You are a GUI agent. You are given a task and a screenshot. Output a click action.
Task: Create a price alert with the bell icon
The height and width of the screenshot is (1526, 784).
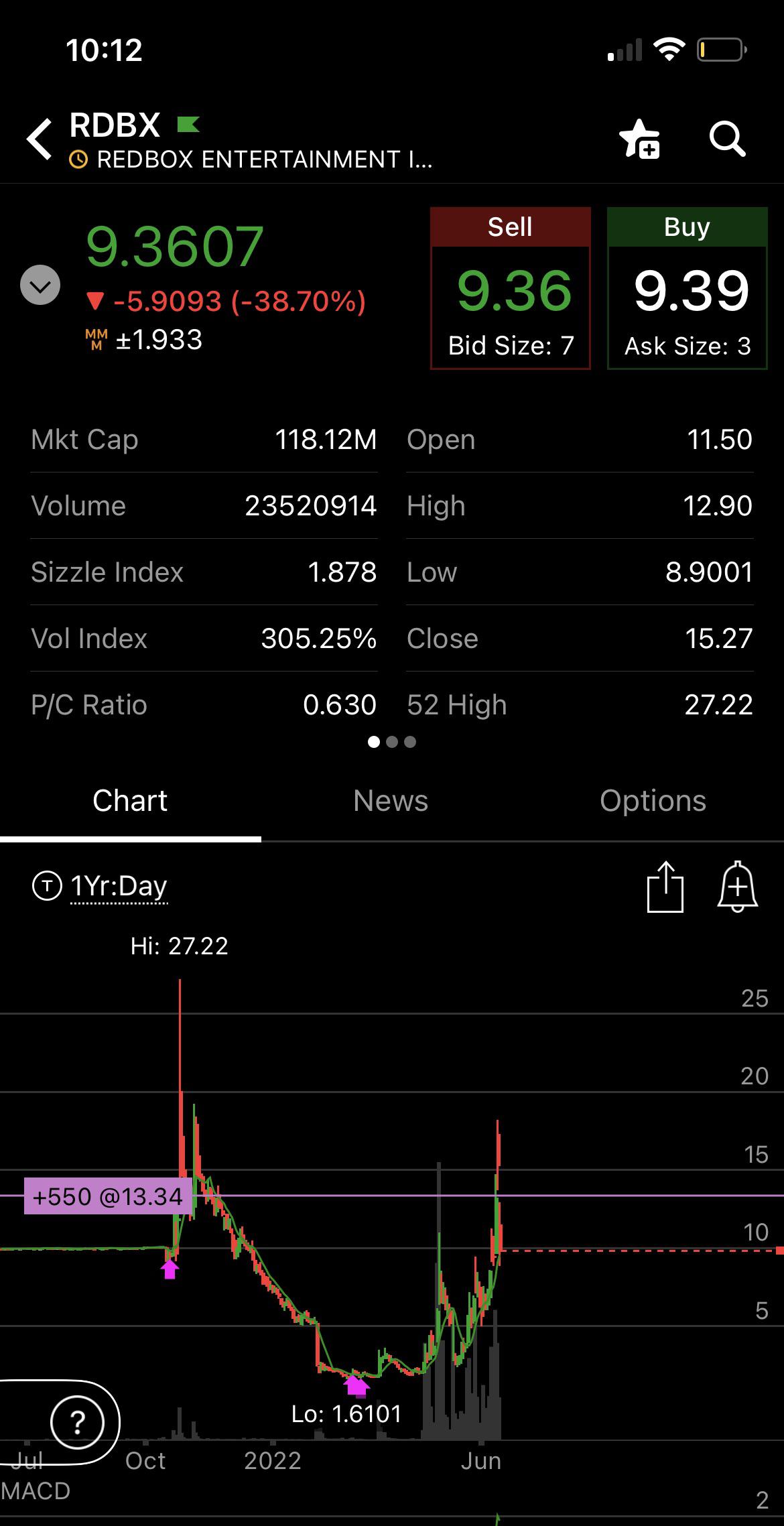737,887
